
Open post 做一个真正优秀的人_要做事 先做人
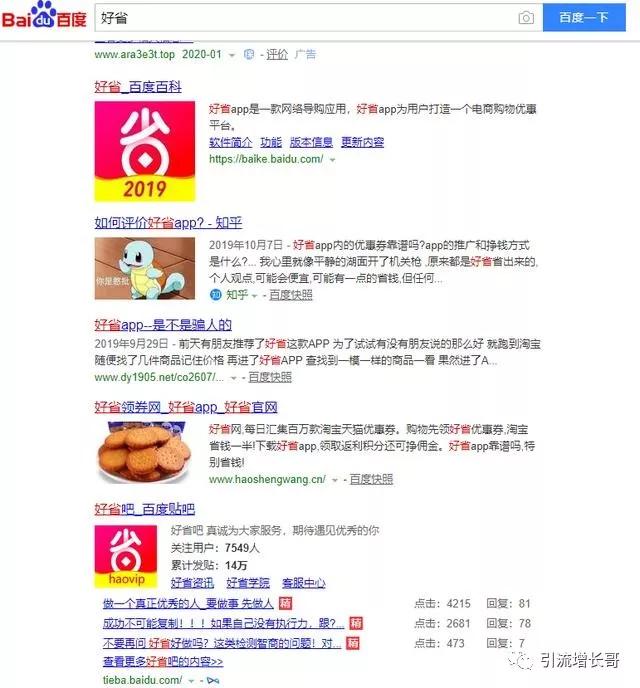188,603
